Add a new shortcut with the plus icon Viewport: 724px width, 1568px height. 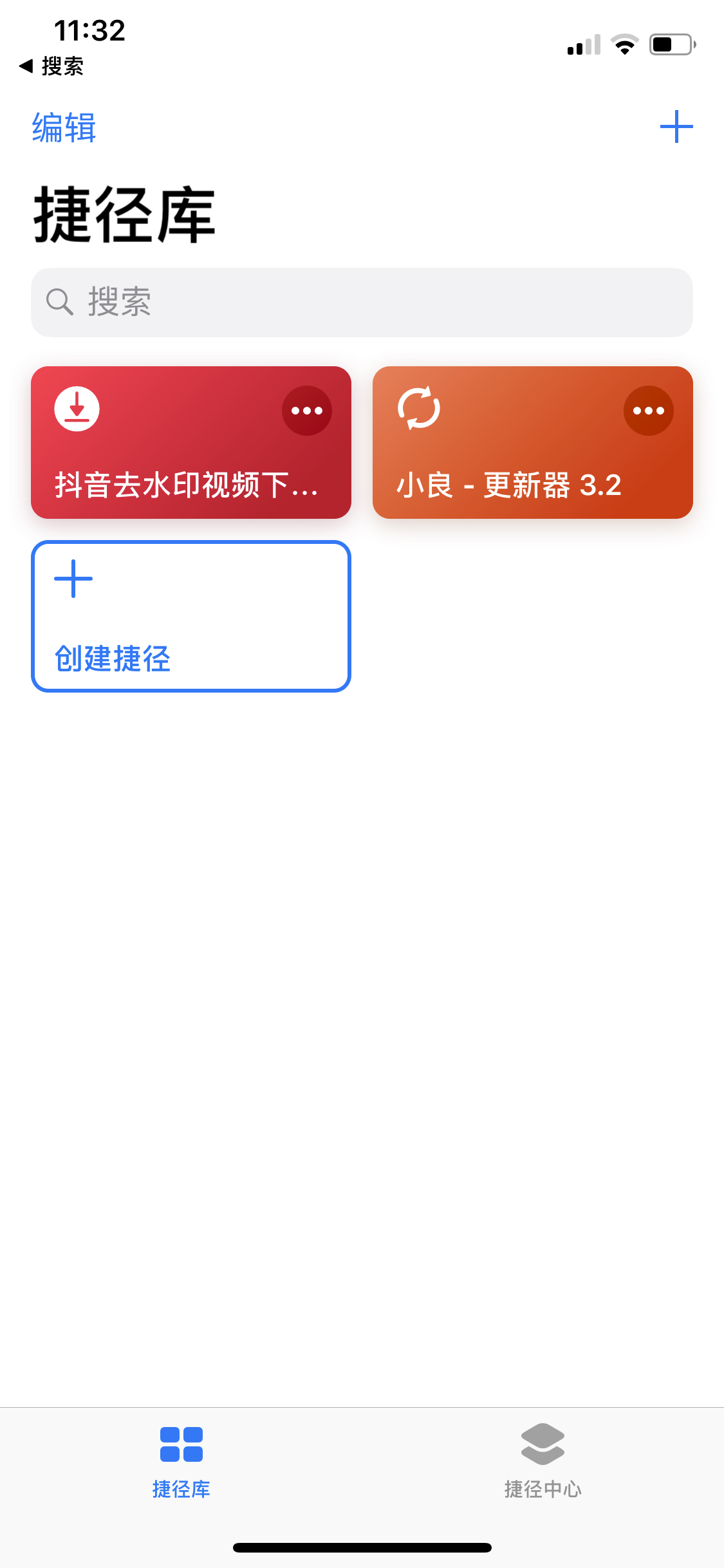[676, 127]
